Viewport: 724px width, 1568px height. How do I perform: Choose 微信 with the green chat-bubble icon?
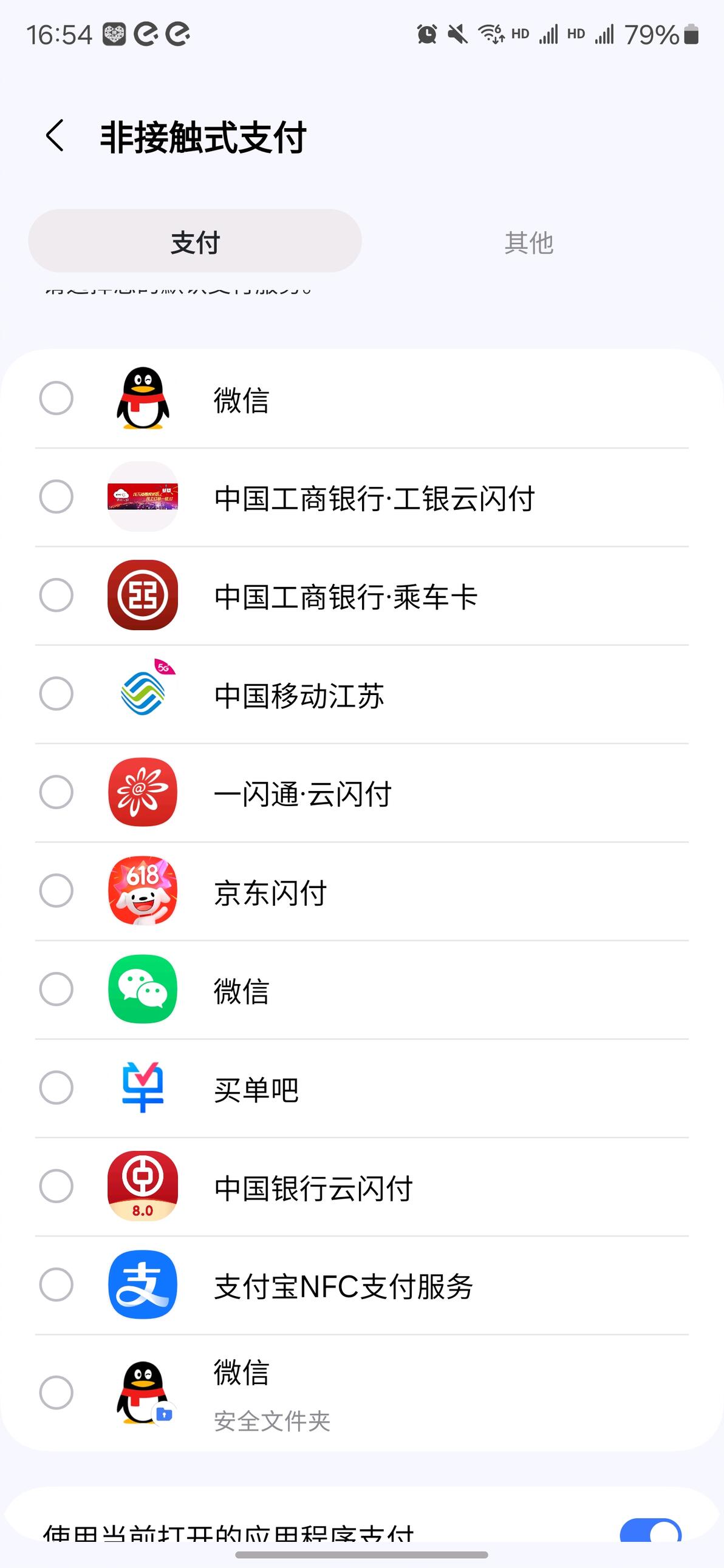[56, 989]
